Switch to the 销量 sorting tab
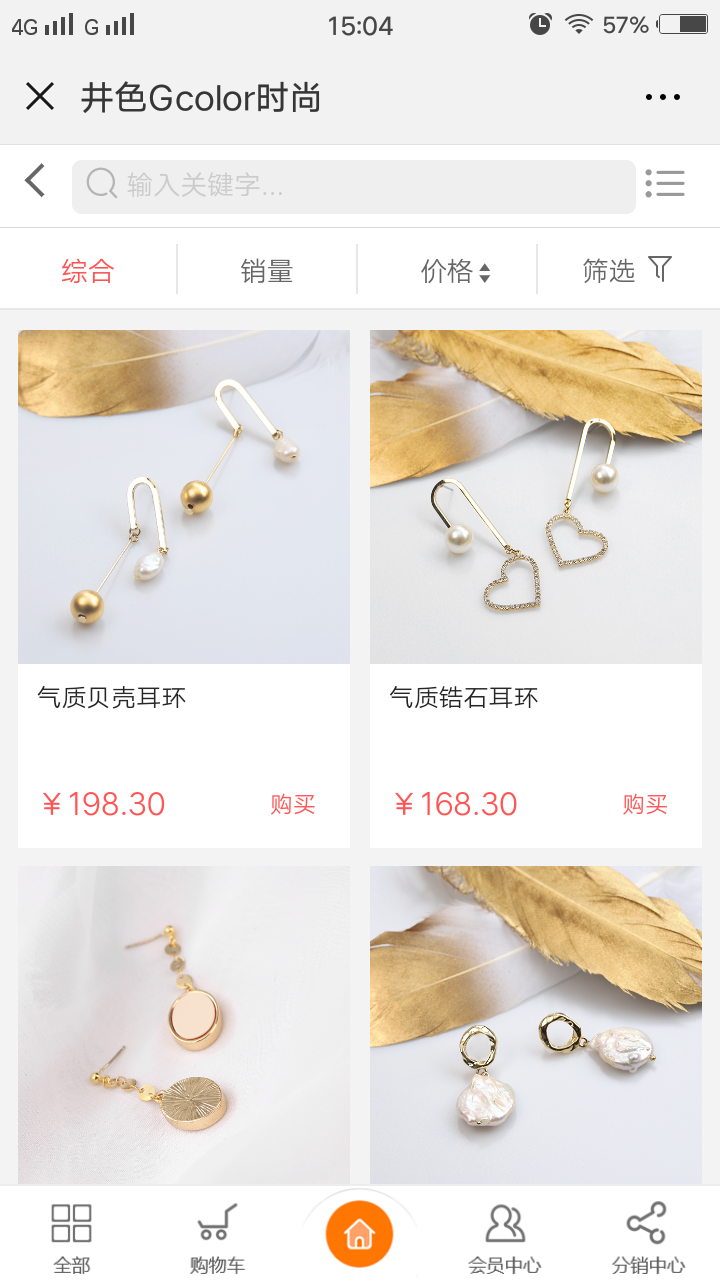Screen dimensions: 720x1280 [x=267, y=269]
